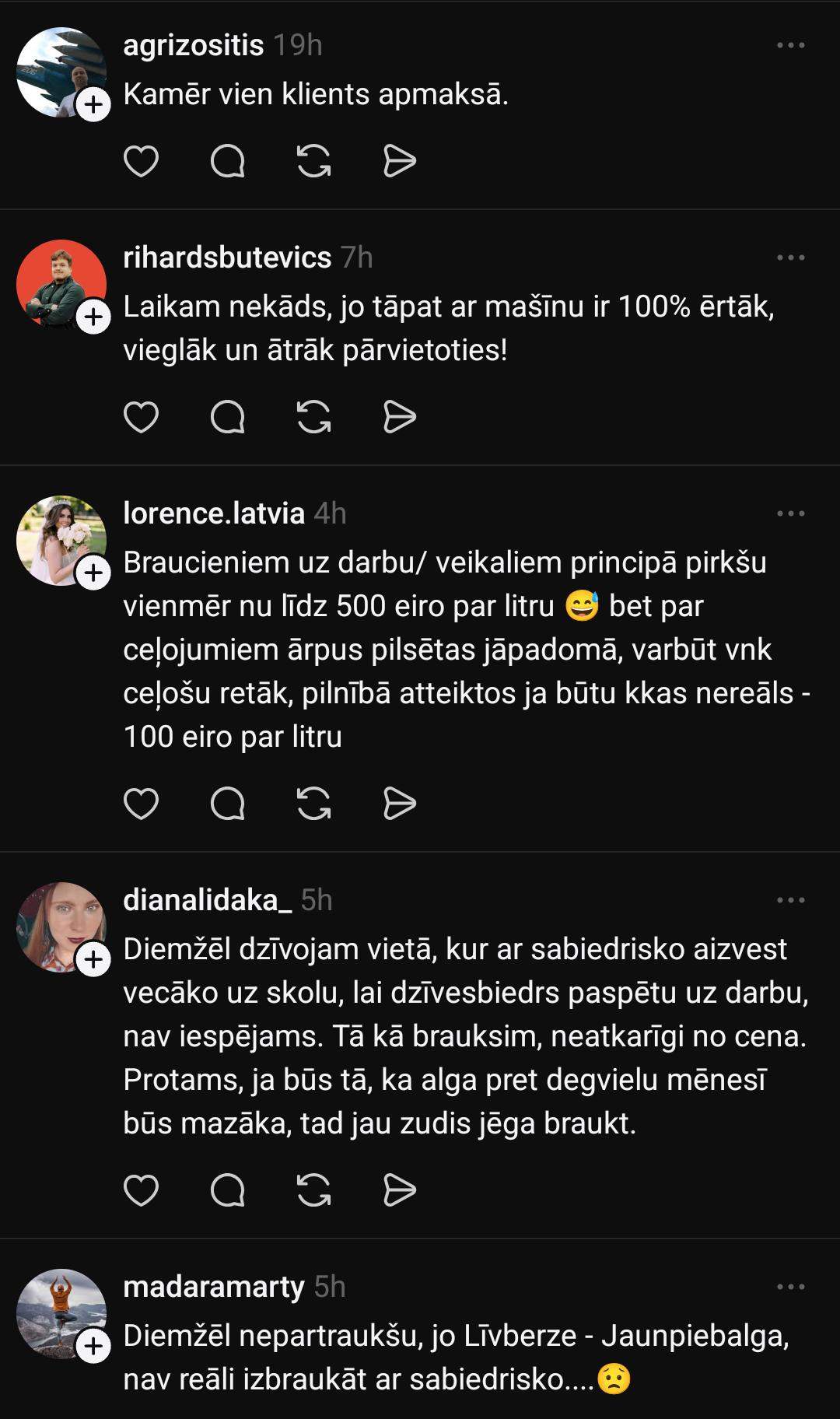The image size is (840, 1419).
Task: Open more options on agrizositis's comment
Action: coord(790,45)
